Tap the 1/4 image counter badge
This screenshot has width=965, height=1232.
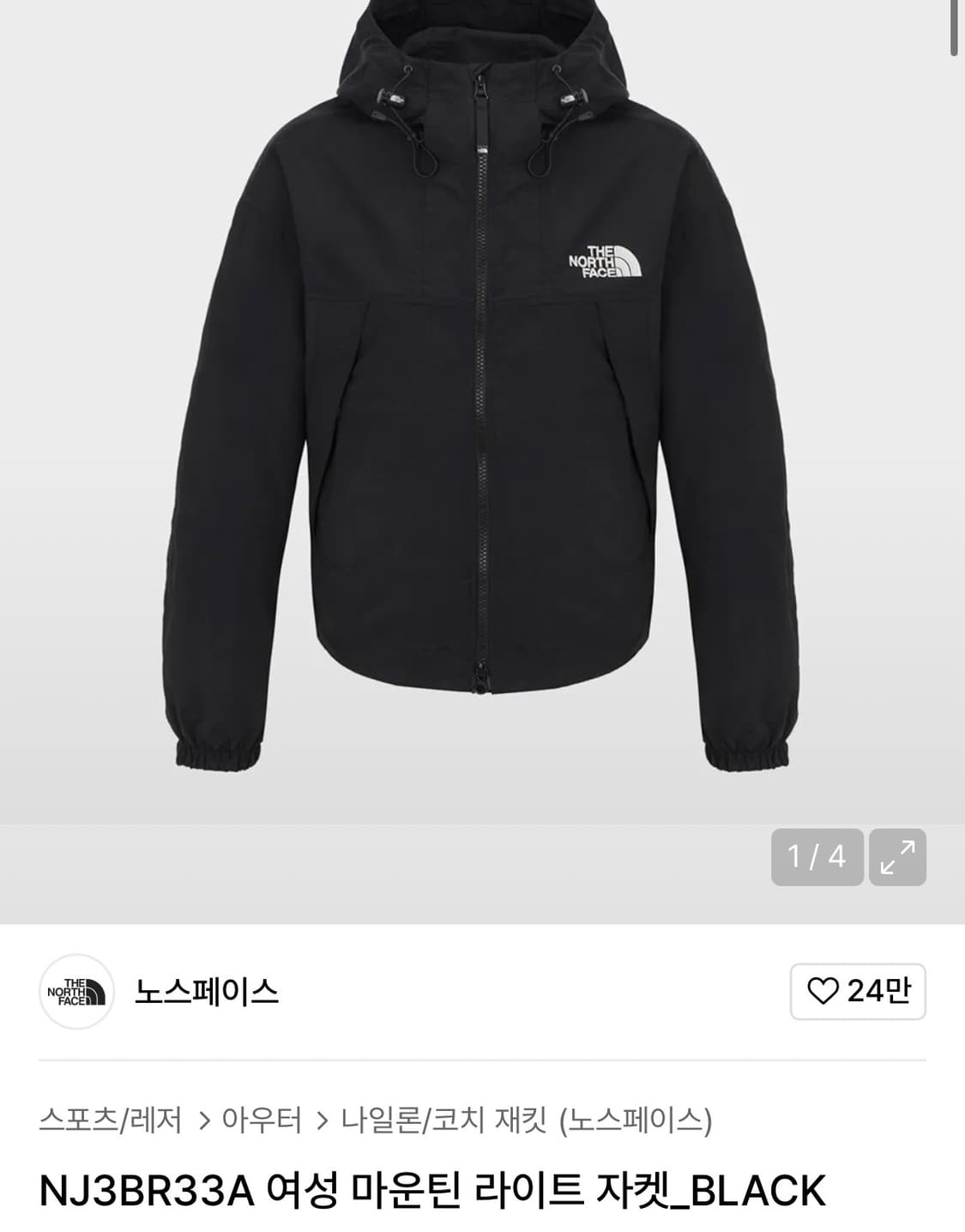pos(817,855)
